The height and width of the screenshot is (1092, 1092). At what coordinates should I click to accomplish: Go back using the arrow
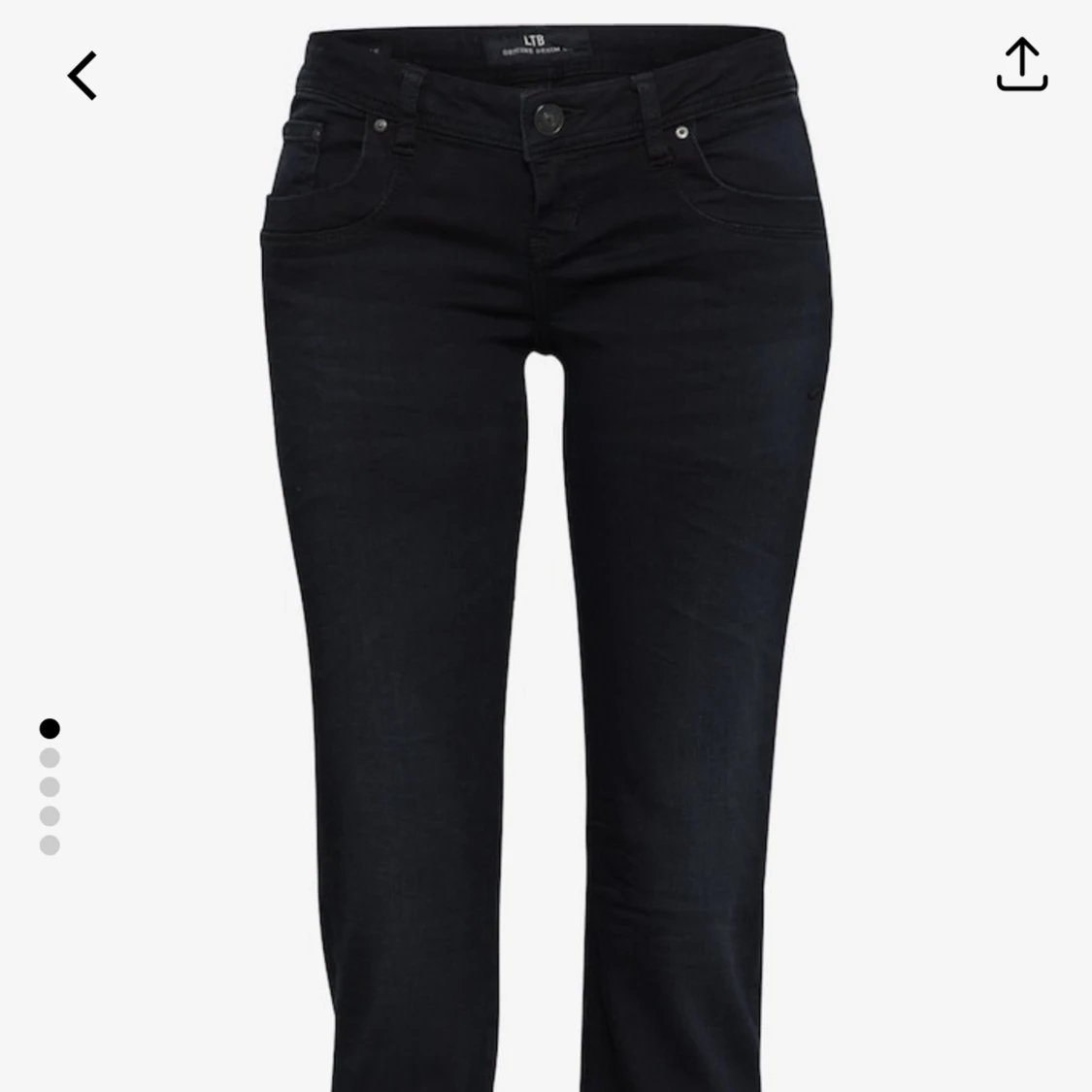pyautogui.click(x=83, y=76)
